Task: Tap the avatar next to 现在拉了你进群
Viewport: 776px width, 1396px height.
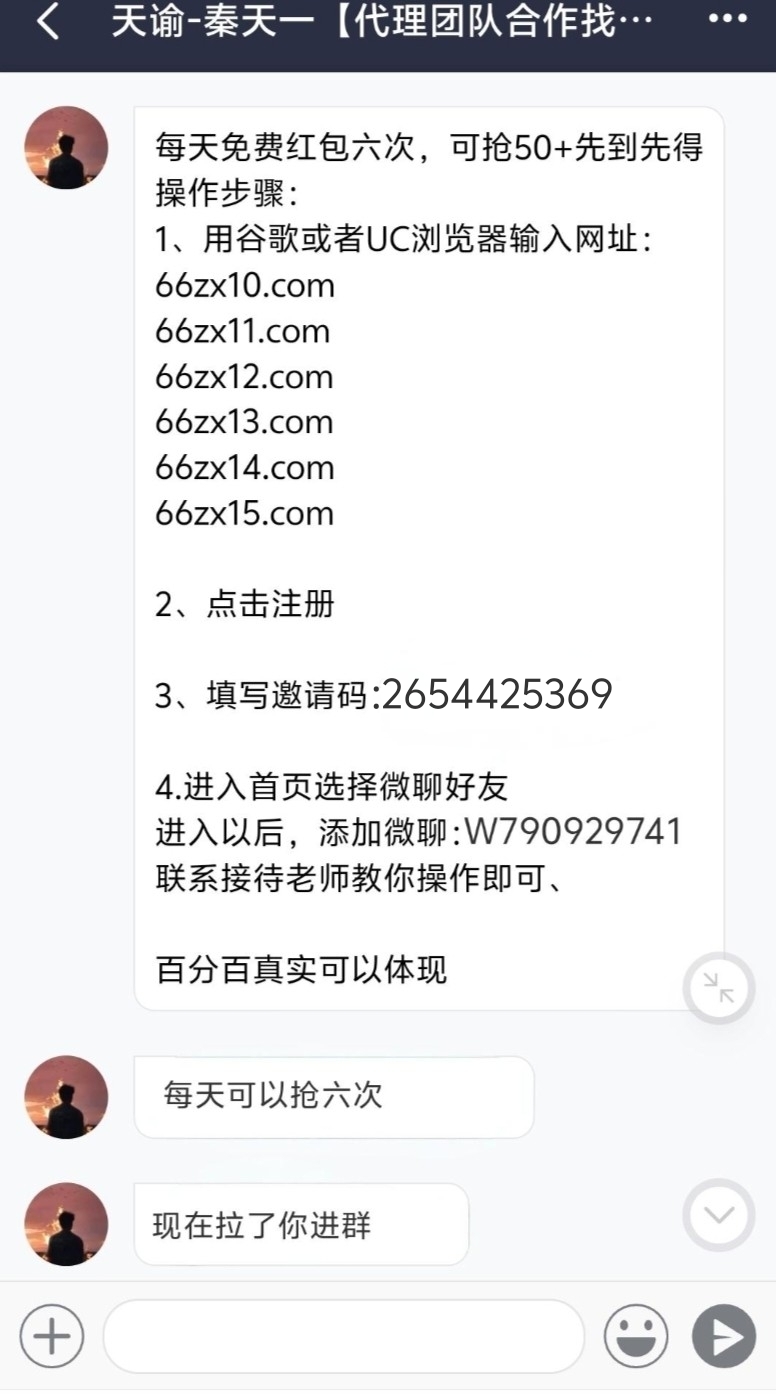Action: point(65,1224)
